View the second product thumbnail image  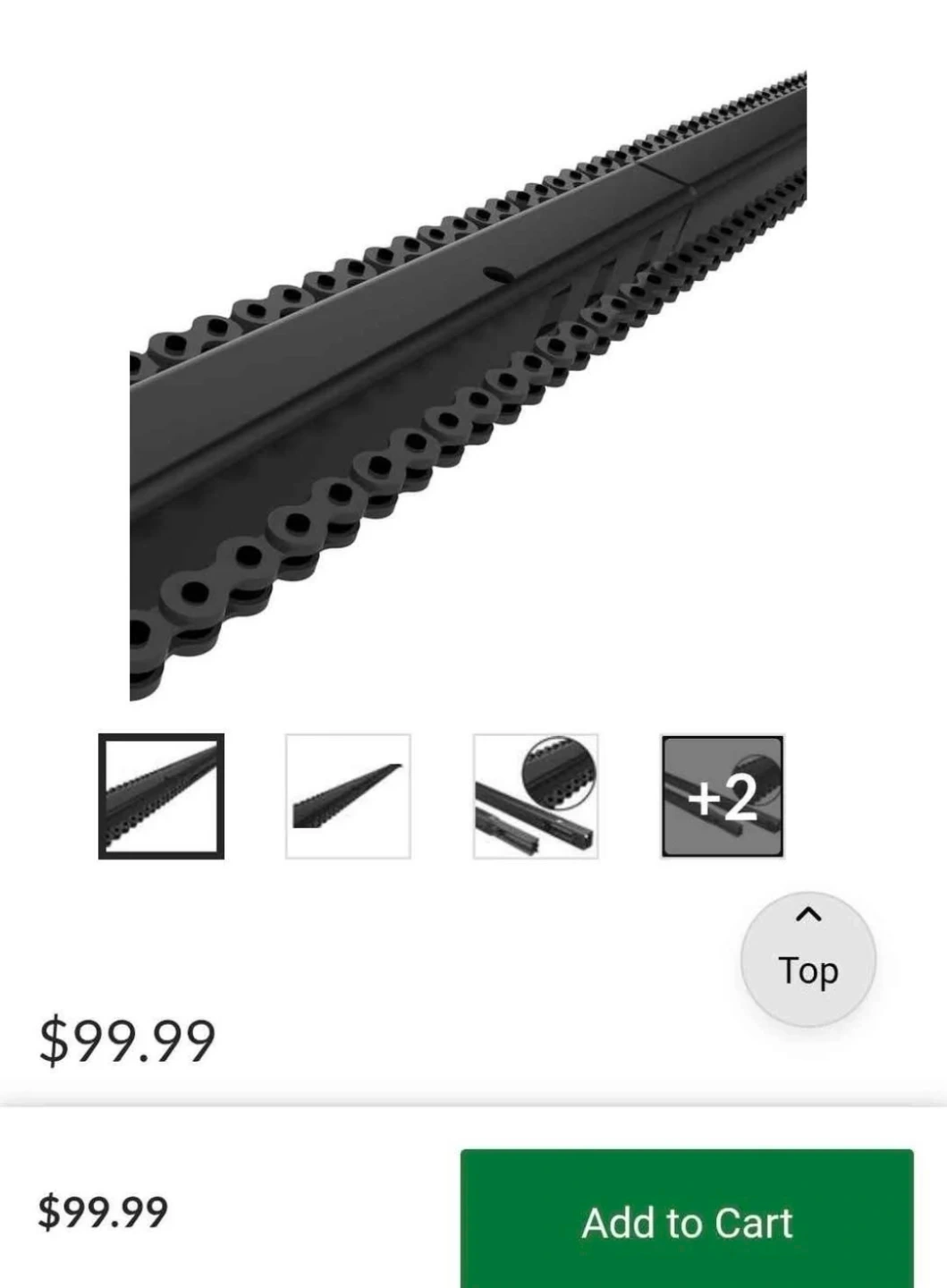[348, 796]
